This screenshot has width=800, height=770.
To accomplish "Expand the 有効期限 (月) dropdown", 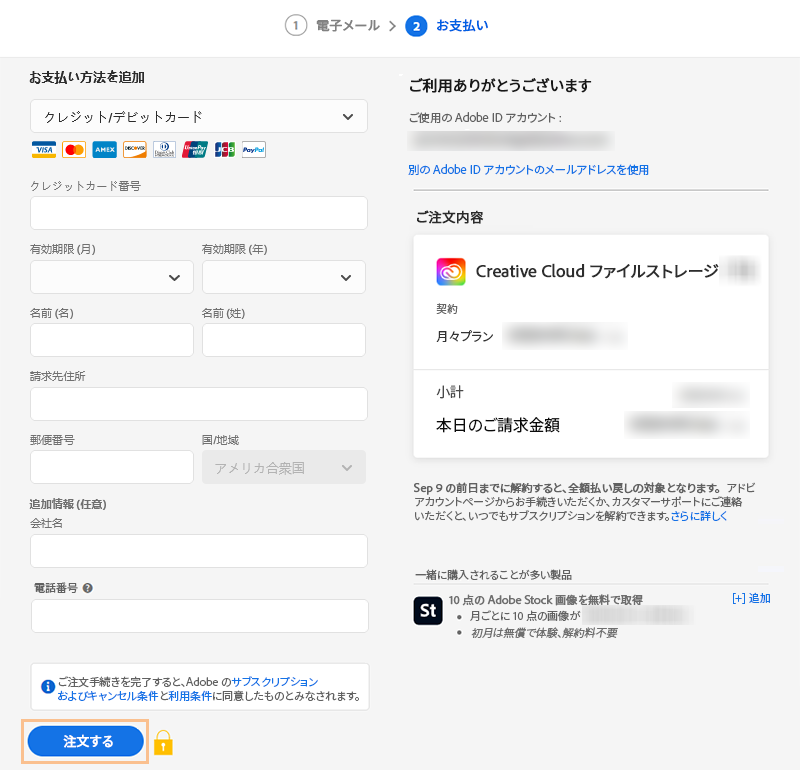I will click(x=111, y=277).
